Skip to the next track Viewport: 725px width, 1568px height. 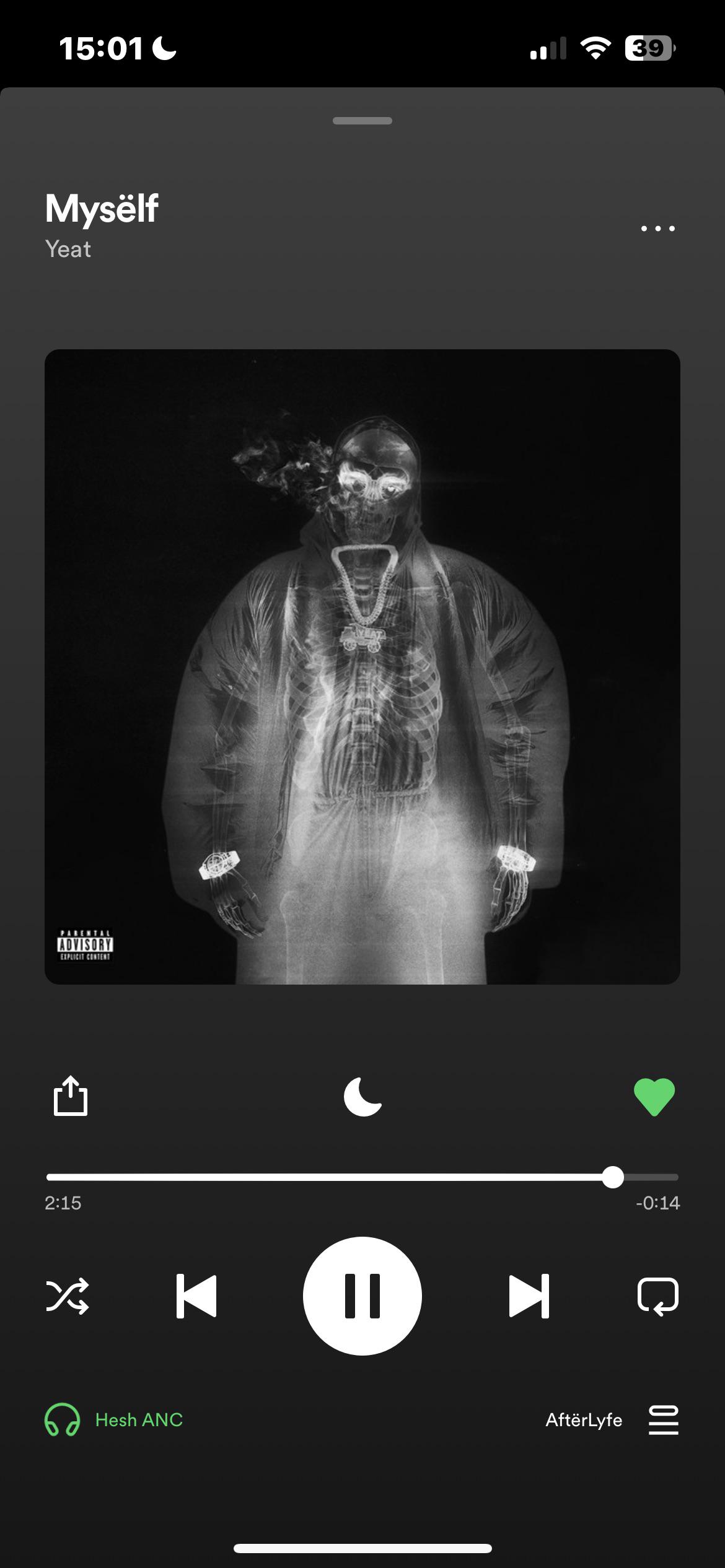(x=528, y=1294)
